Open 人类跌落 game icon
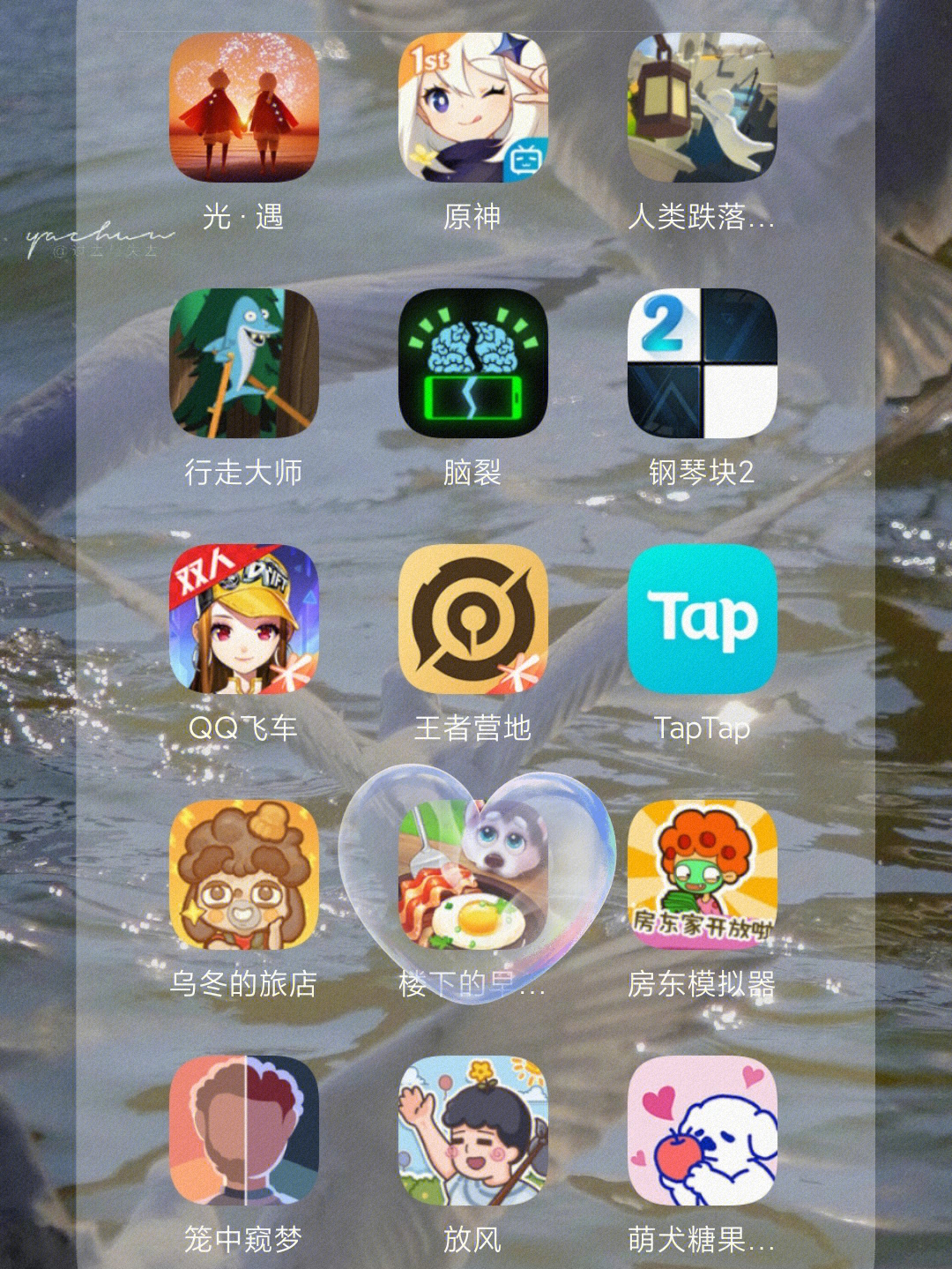 702,108
